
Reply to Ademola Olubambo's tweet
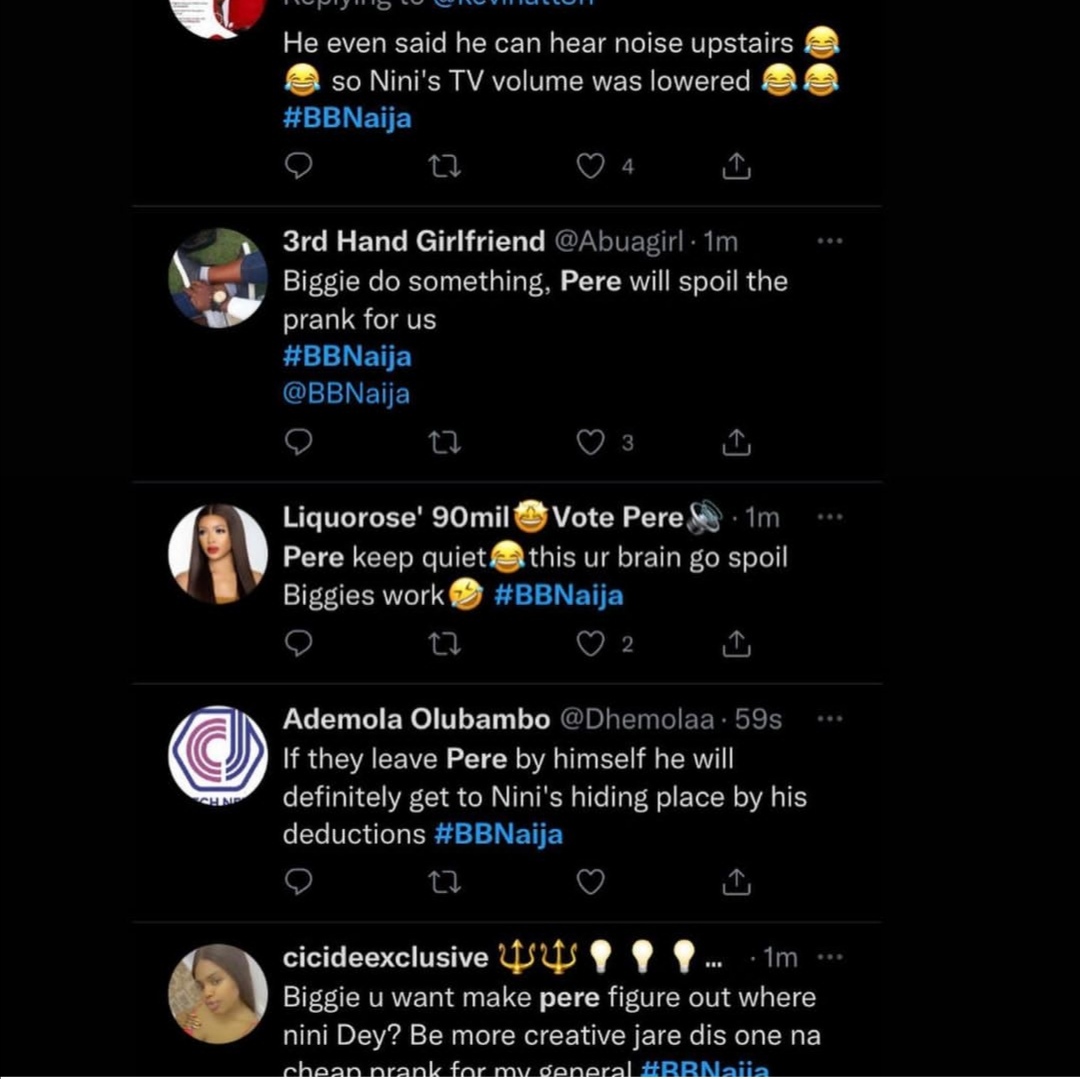tap(299, 881)
